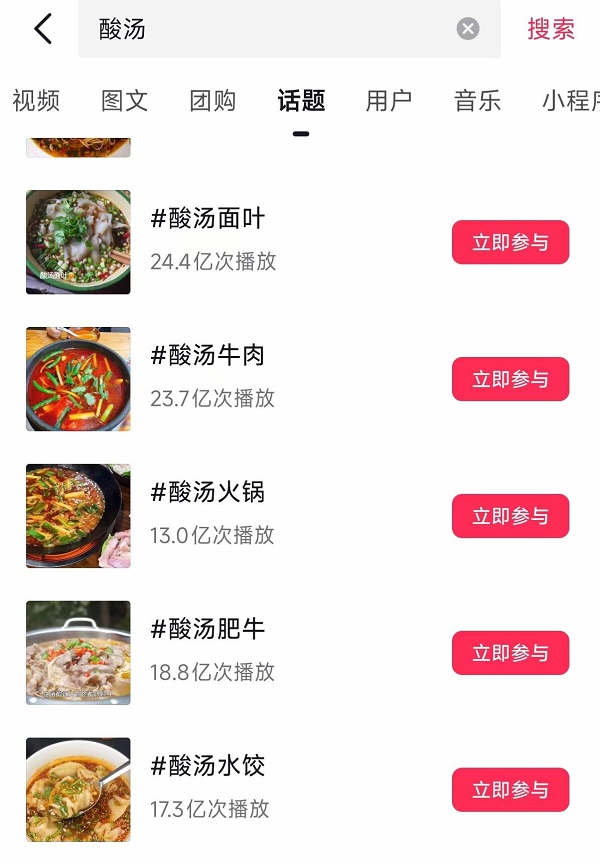The height and width of the screenshot is (864, 600).
Task: Switch to the 音乐 tab
Action: [477, 100]
